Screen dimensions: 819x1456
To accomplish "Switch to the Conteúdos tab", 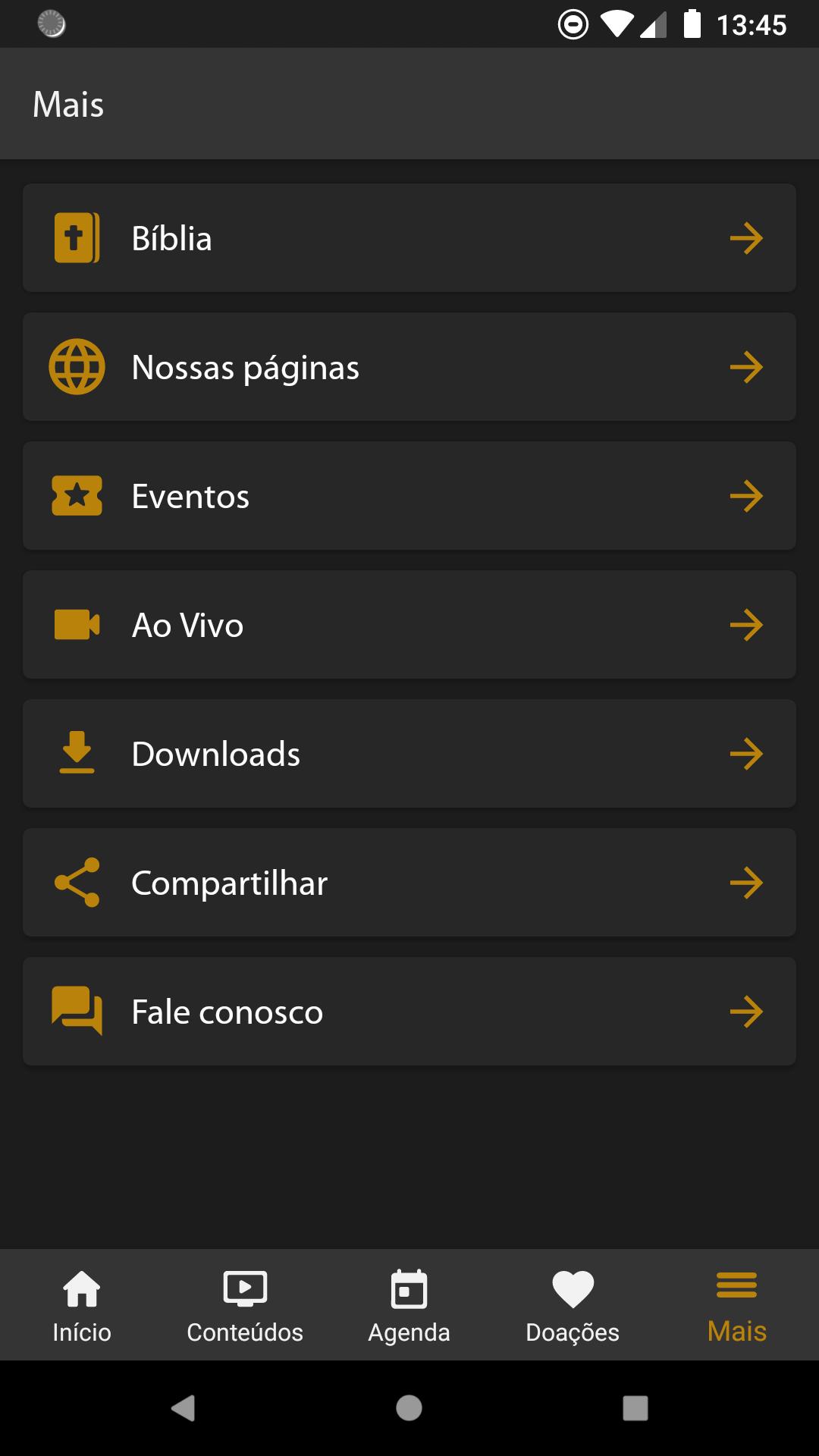I will tap(246, 1305).
